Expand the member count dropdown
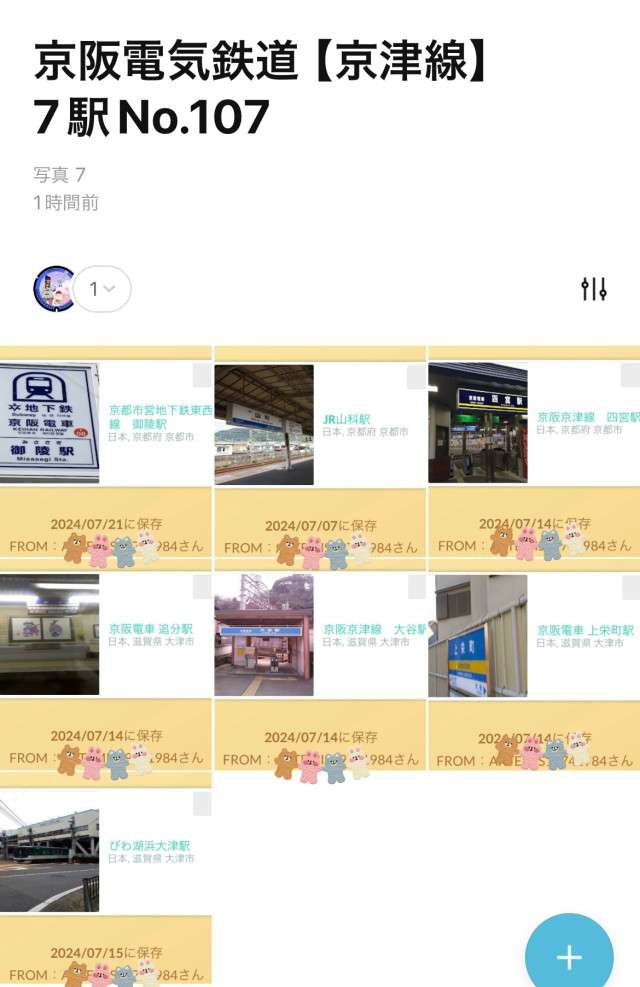The width and height of the screenshot is (640, 987). [102, 289]
